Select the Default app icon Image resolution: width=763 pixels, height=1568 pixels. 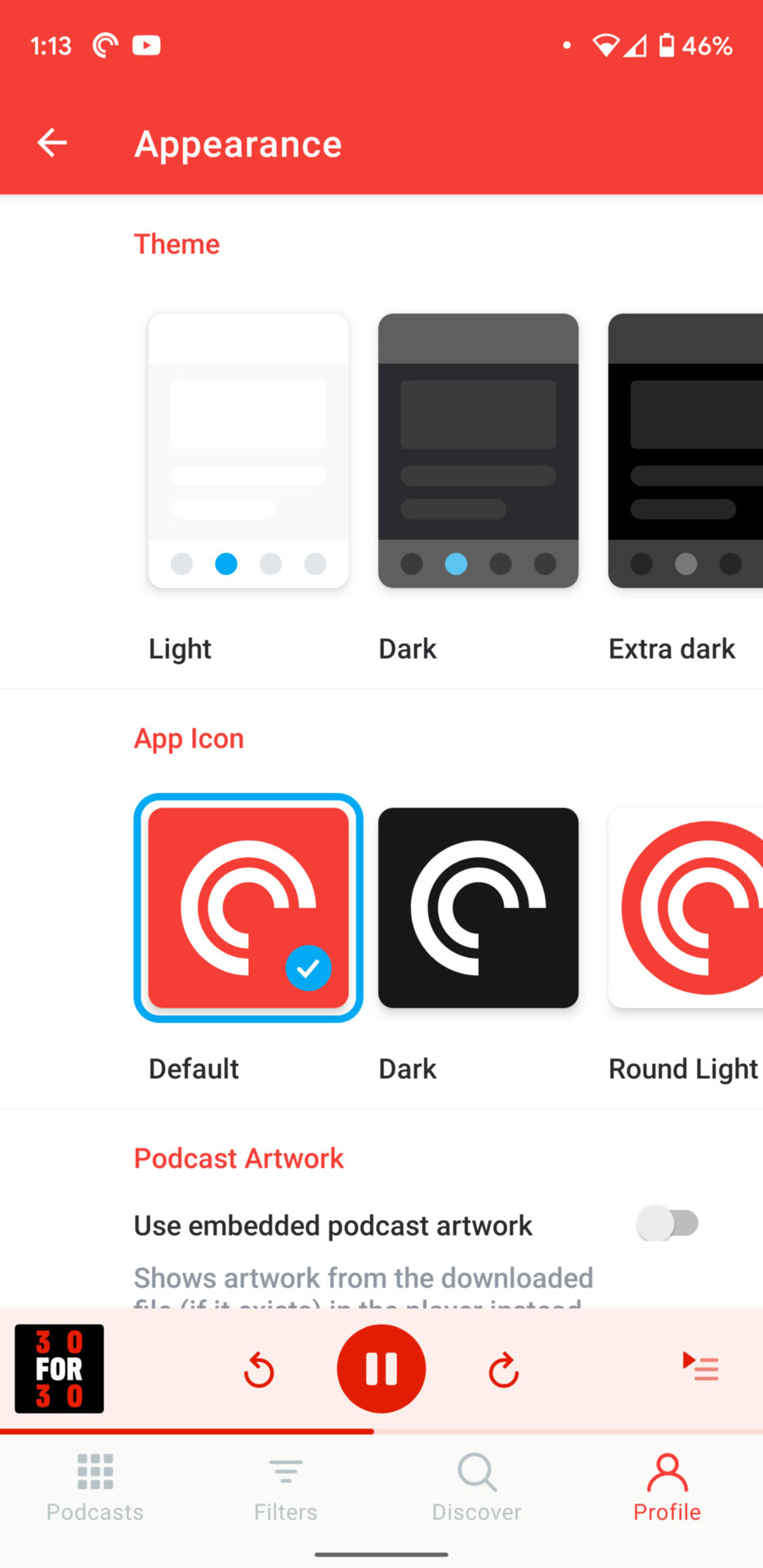tap(248, 907)
